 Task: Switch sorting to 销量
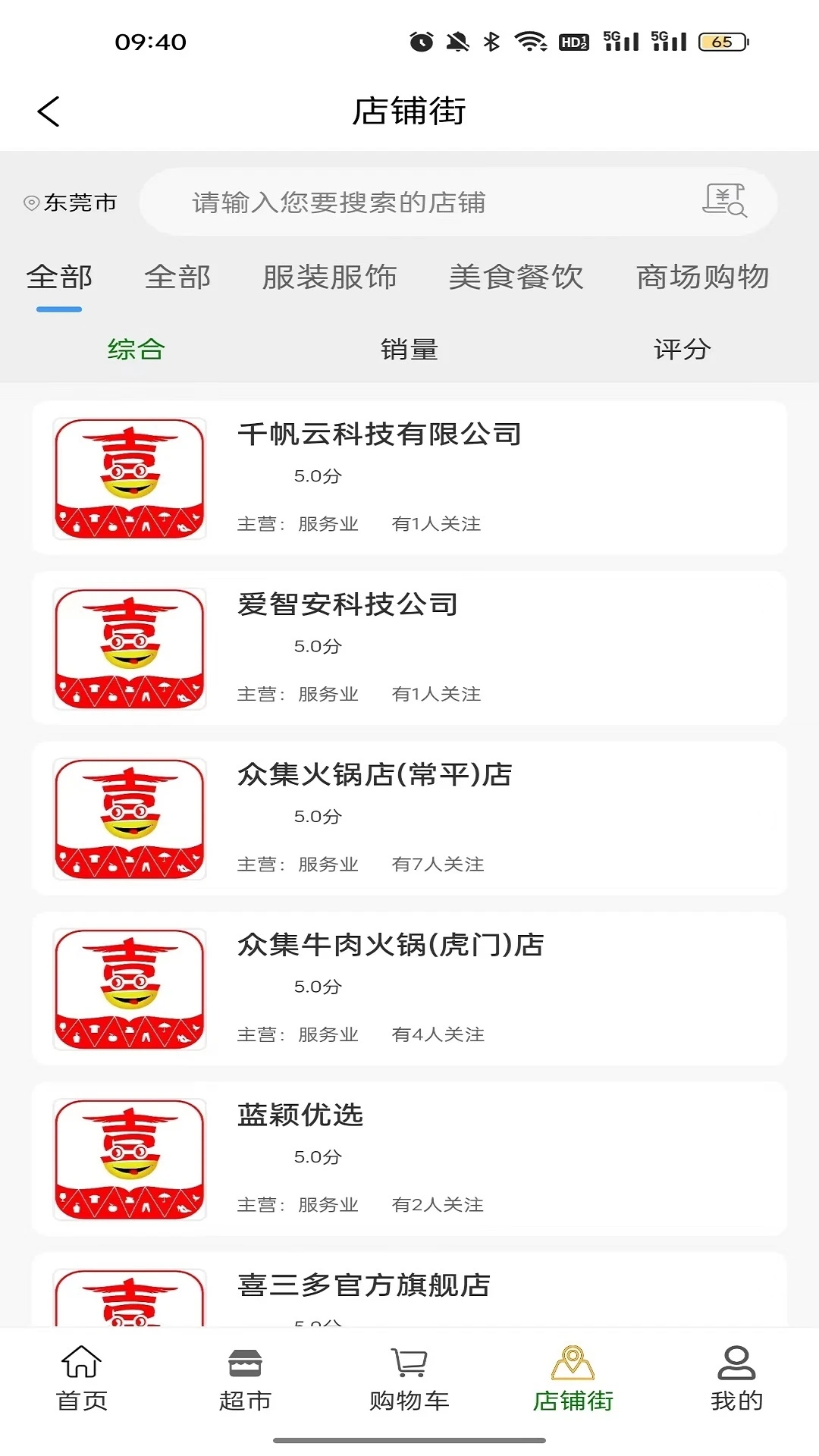[x=409, y=348]
